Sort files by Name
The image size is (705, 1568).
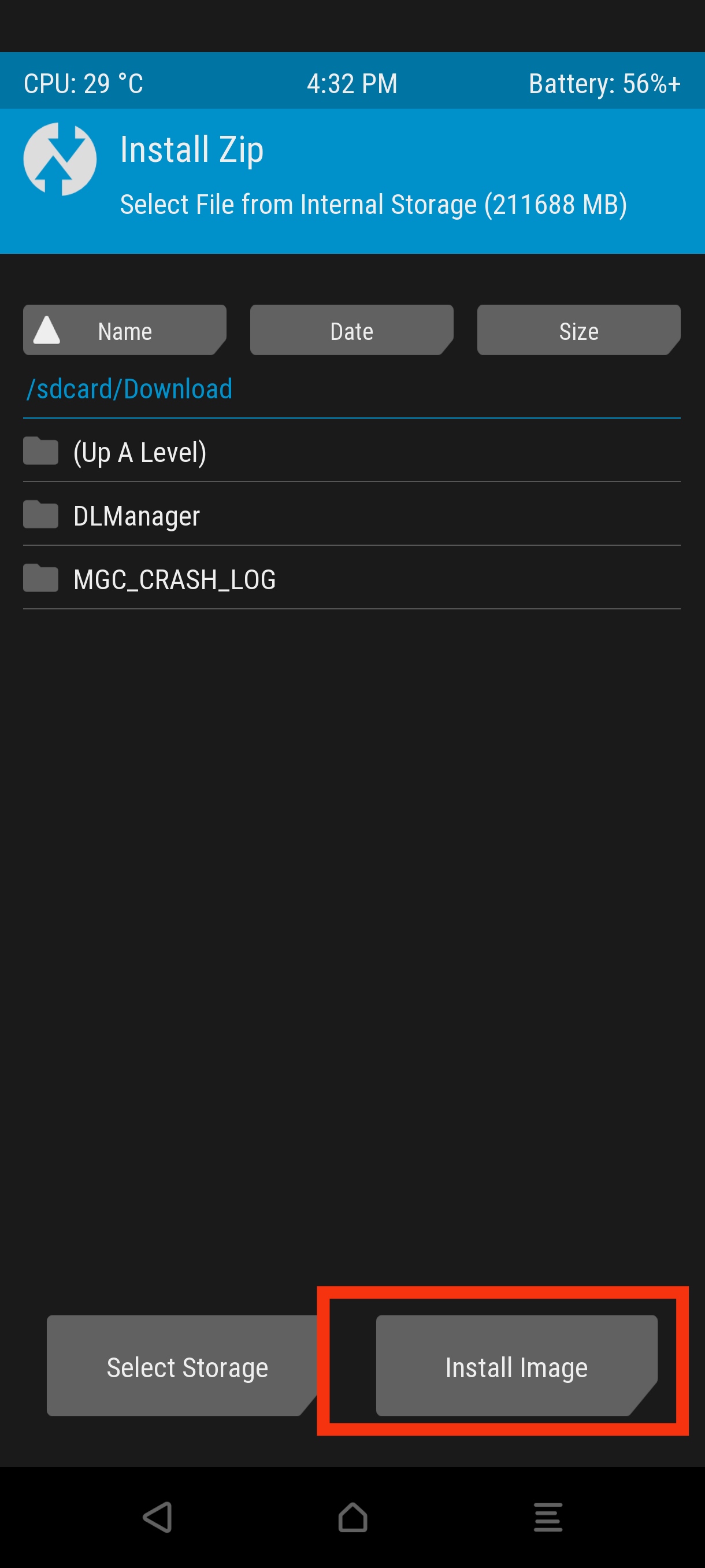(x=125, y=331)
